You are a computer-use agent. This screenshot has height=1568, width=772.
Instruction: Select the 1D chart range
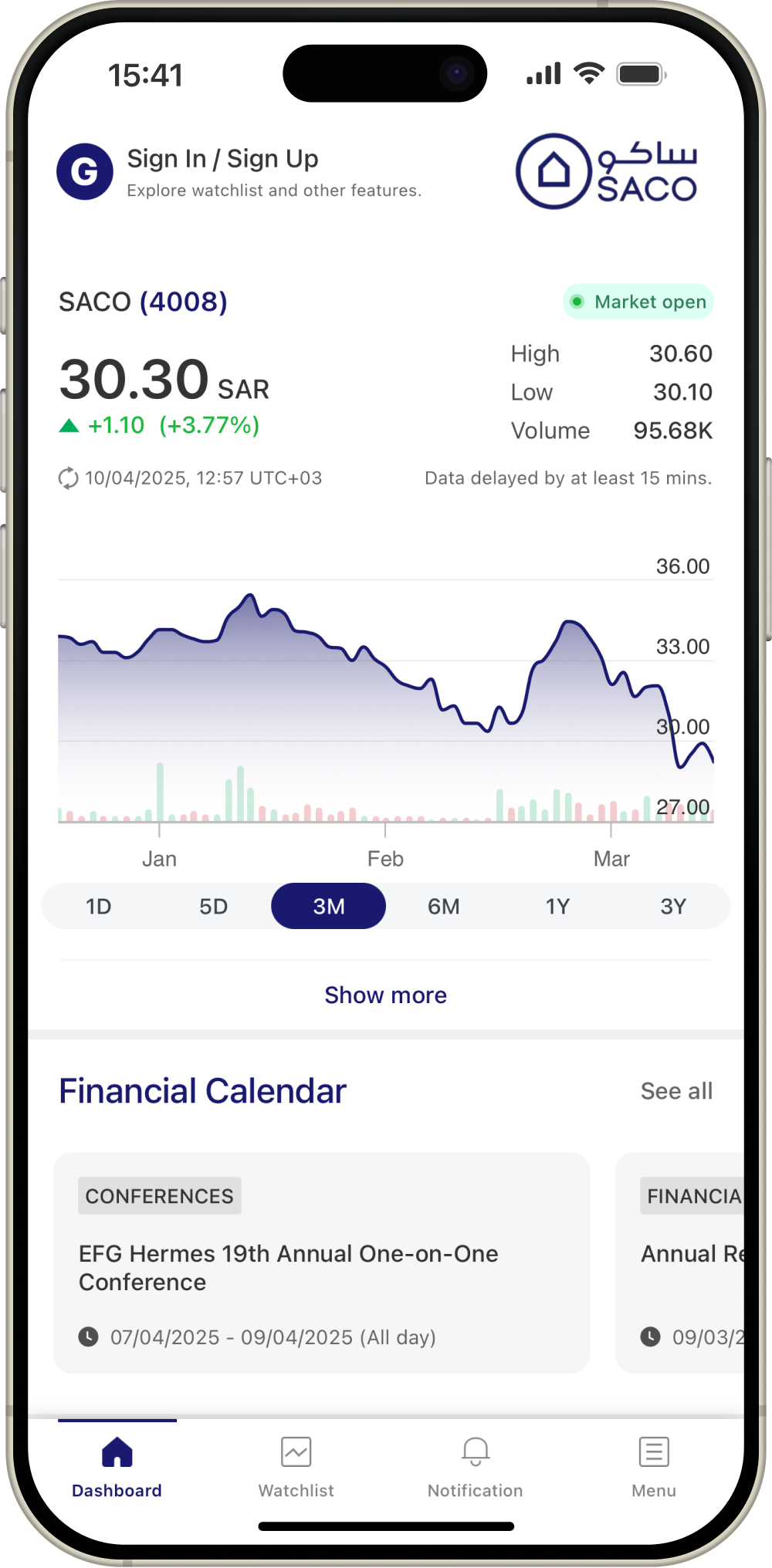pos(99,906)
